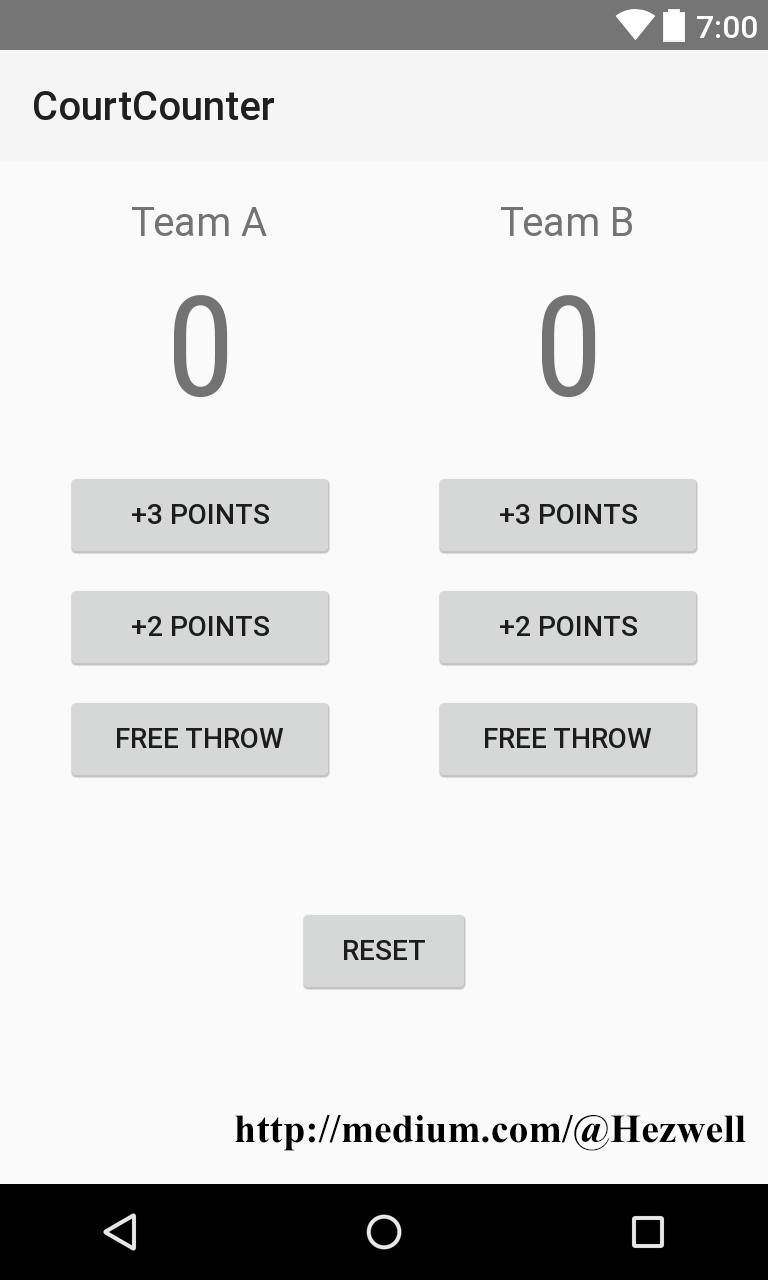Tap the Home circle button

(384, 1232)
